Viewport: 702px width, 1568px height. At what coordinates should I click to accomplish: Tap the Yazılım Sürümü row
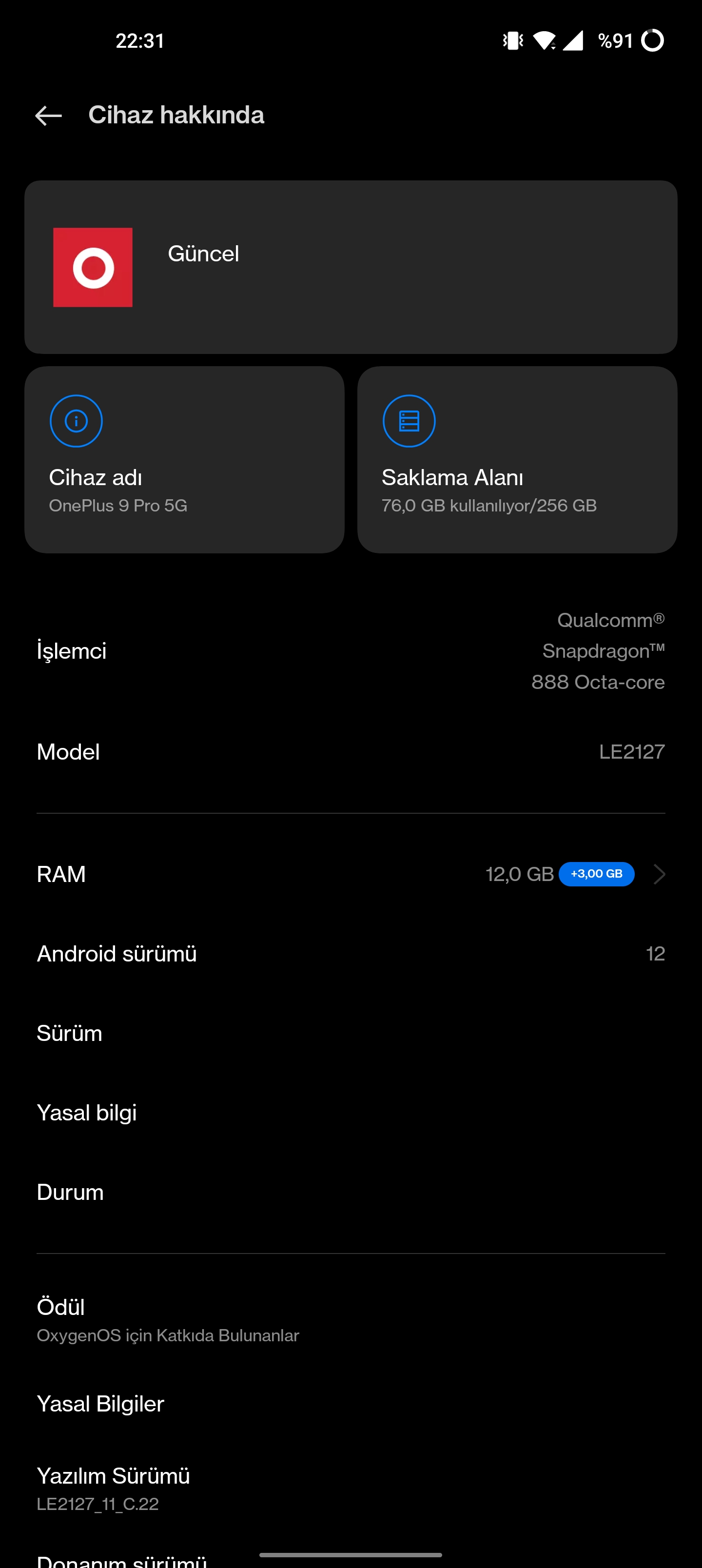pos(351,1488)
